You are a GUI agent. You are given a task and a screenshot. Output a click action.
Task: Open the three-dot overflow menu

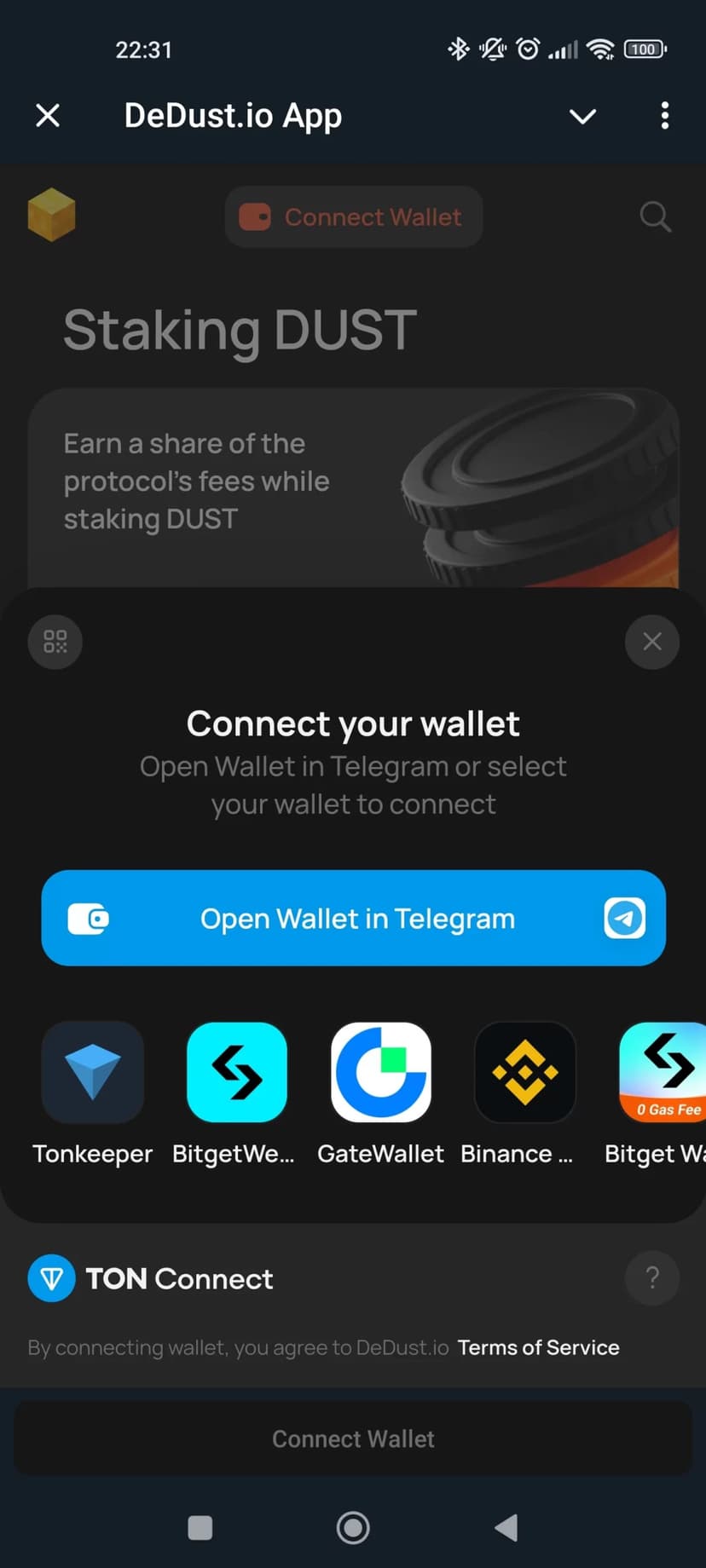point(664,115)
